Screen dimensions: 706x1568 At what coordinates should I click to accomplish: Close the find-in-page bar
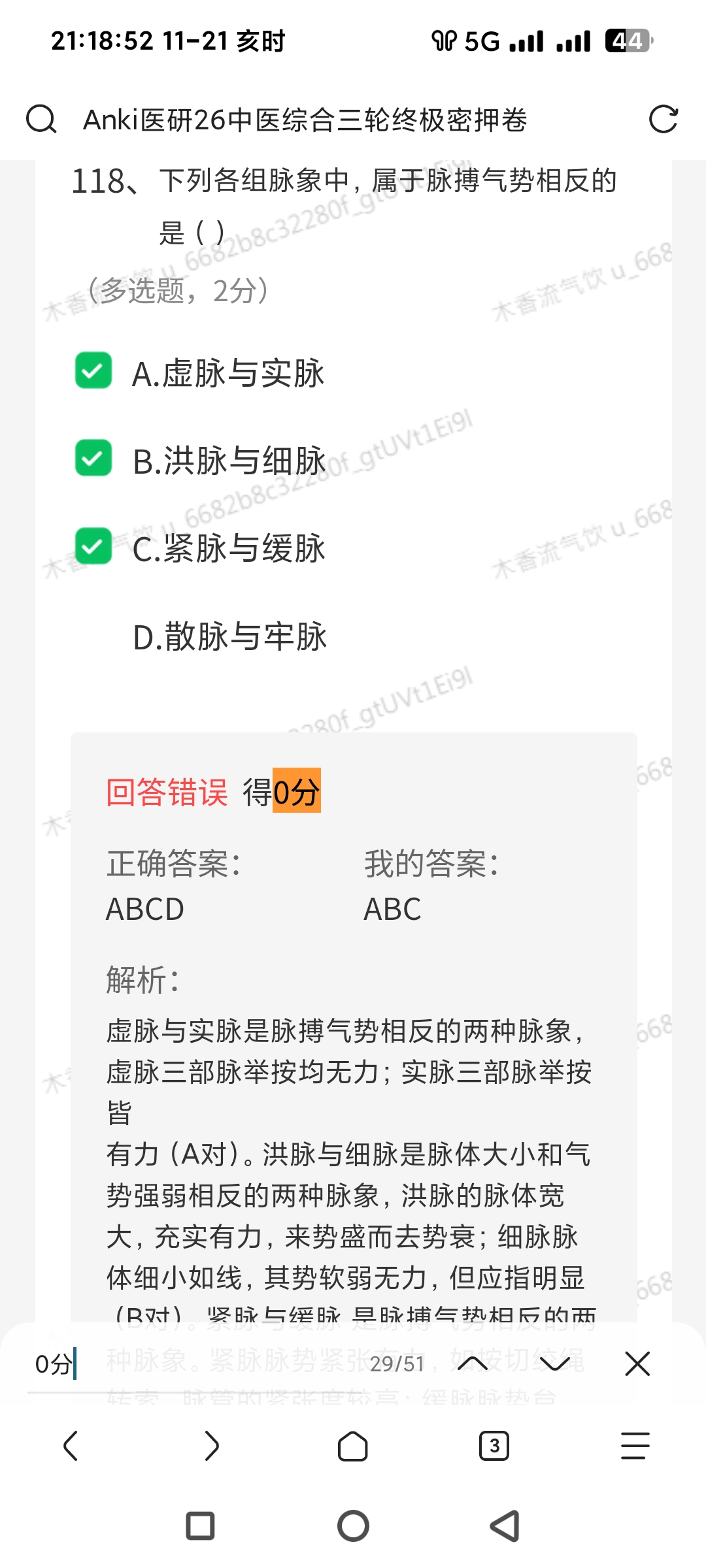[x=637, y=1364]
